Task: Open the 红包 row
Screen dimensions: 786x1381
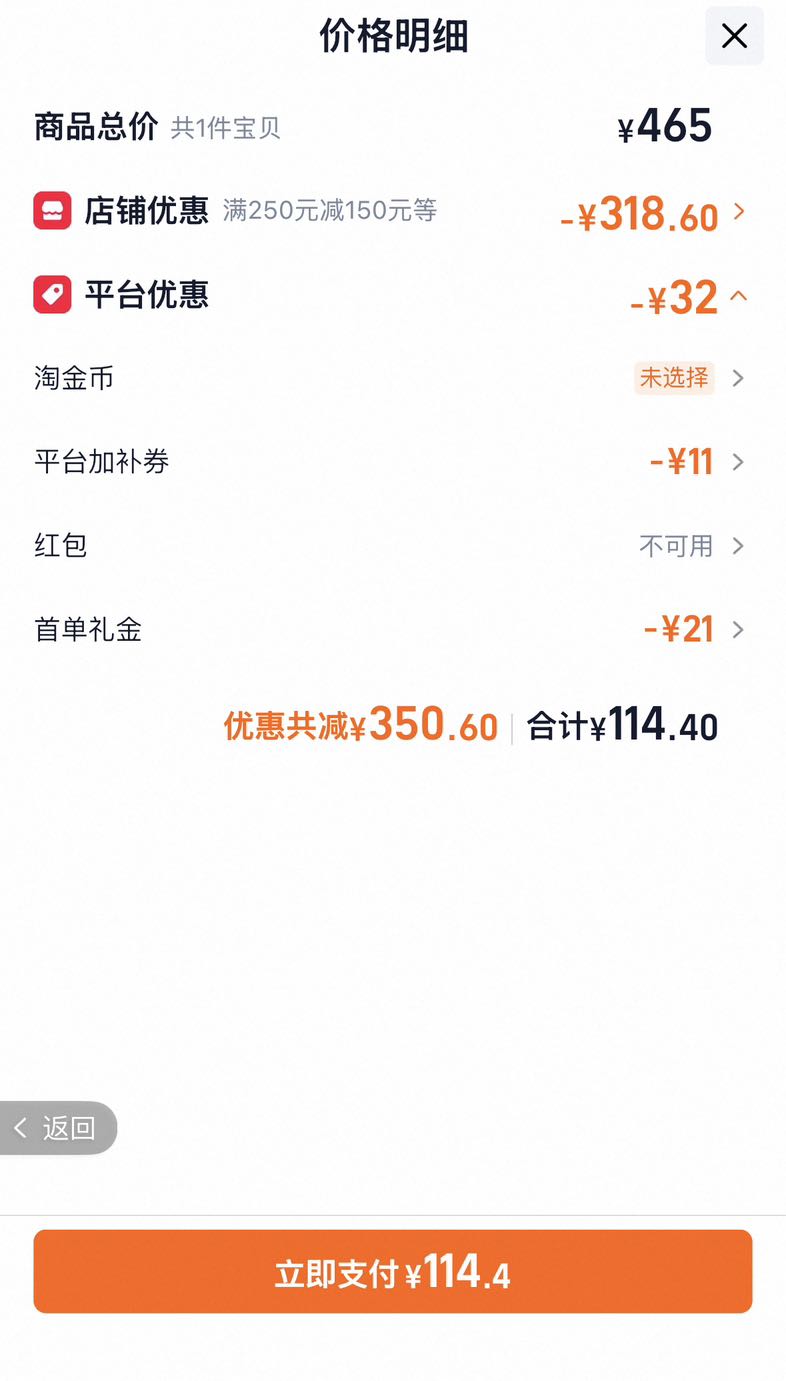Action: coord(392,546)
